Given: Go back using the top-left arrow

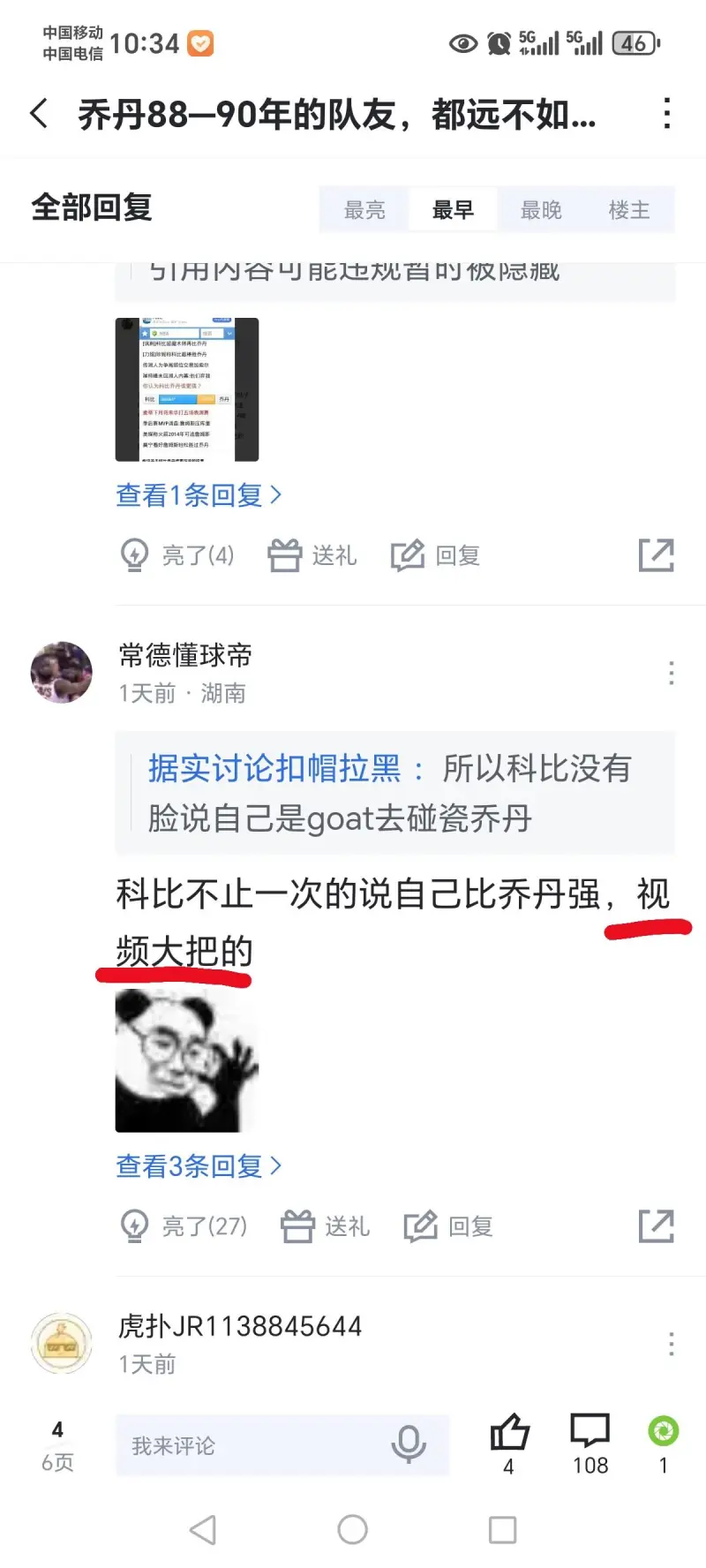Looking at the screenshot, I should tap(39, 114).
